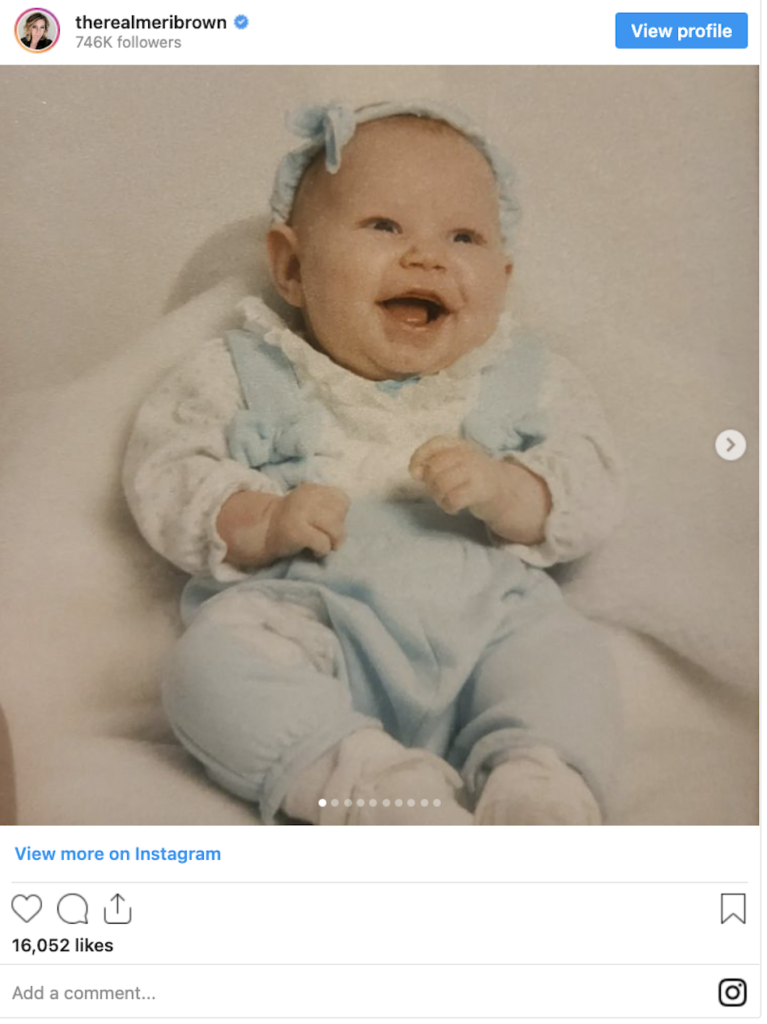This screenshot has width=767, height=1024.
Task: Open the Instagram logo icon
Action: (x=733, y=992)
